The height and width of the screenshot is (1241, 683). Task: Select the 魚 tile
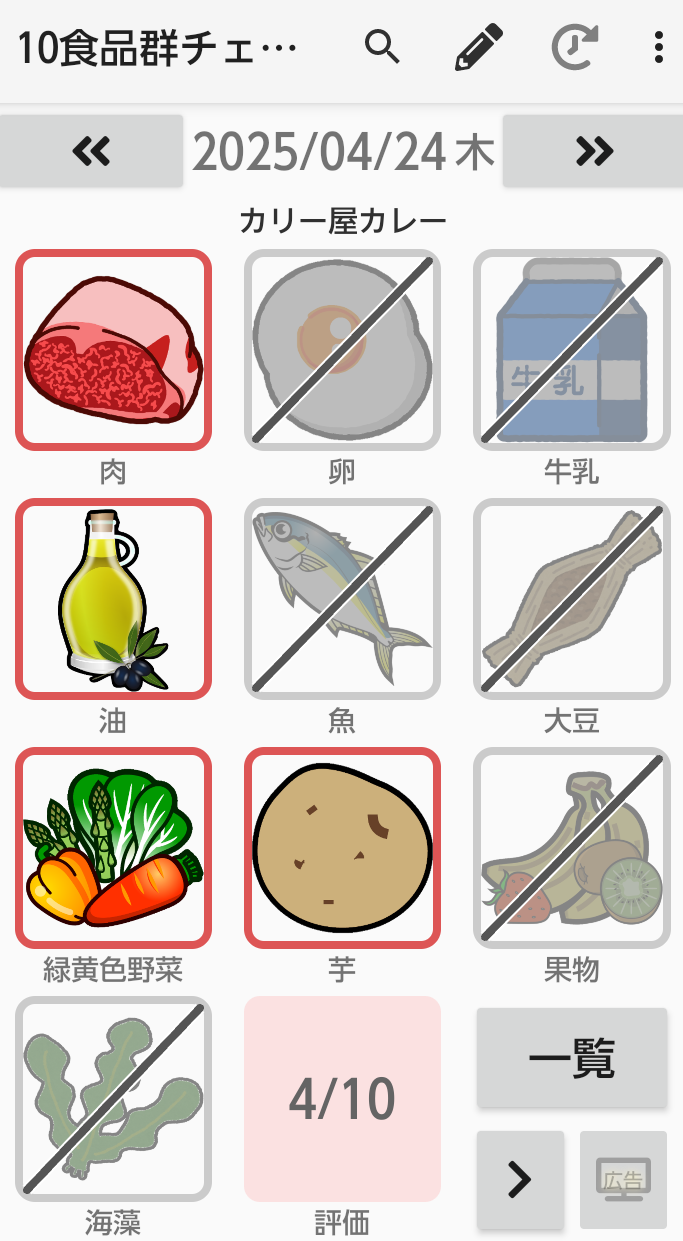tap(342, 598)
